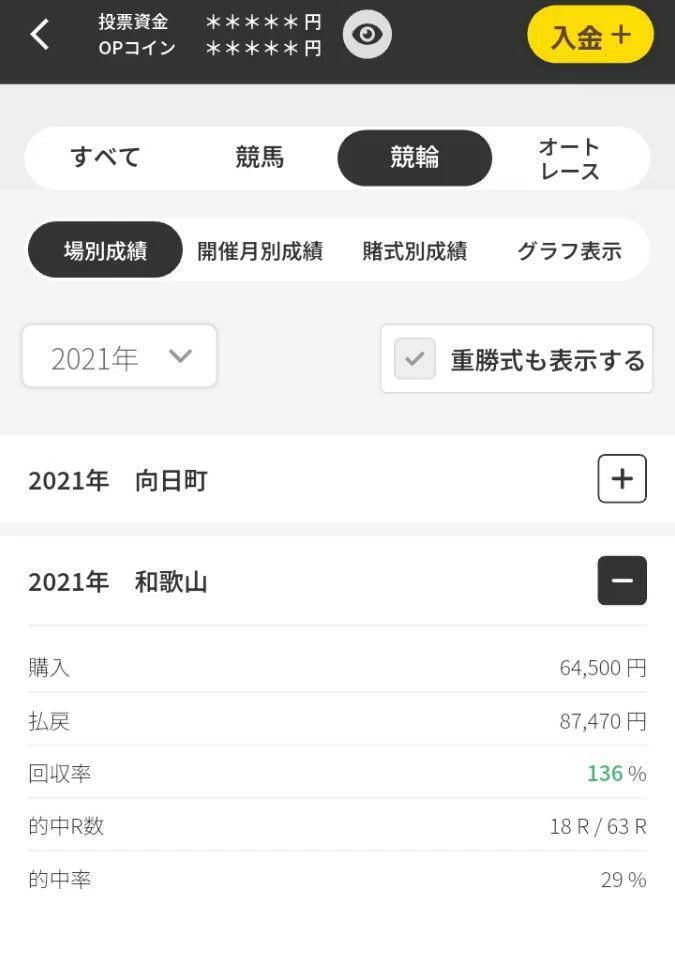Select the 場別成績 tab

105,249
